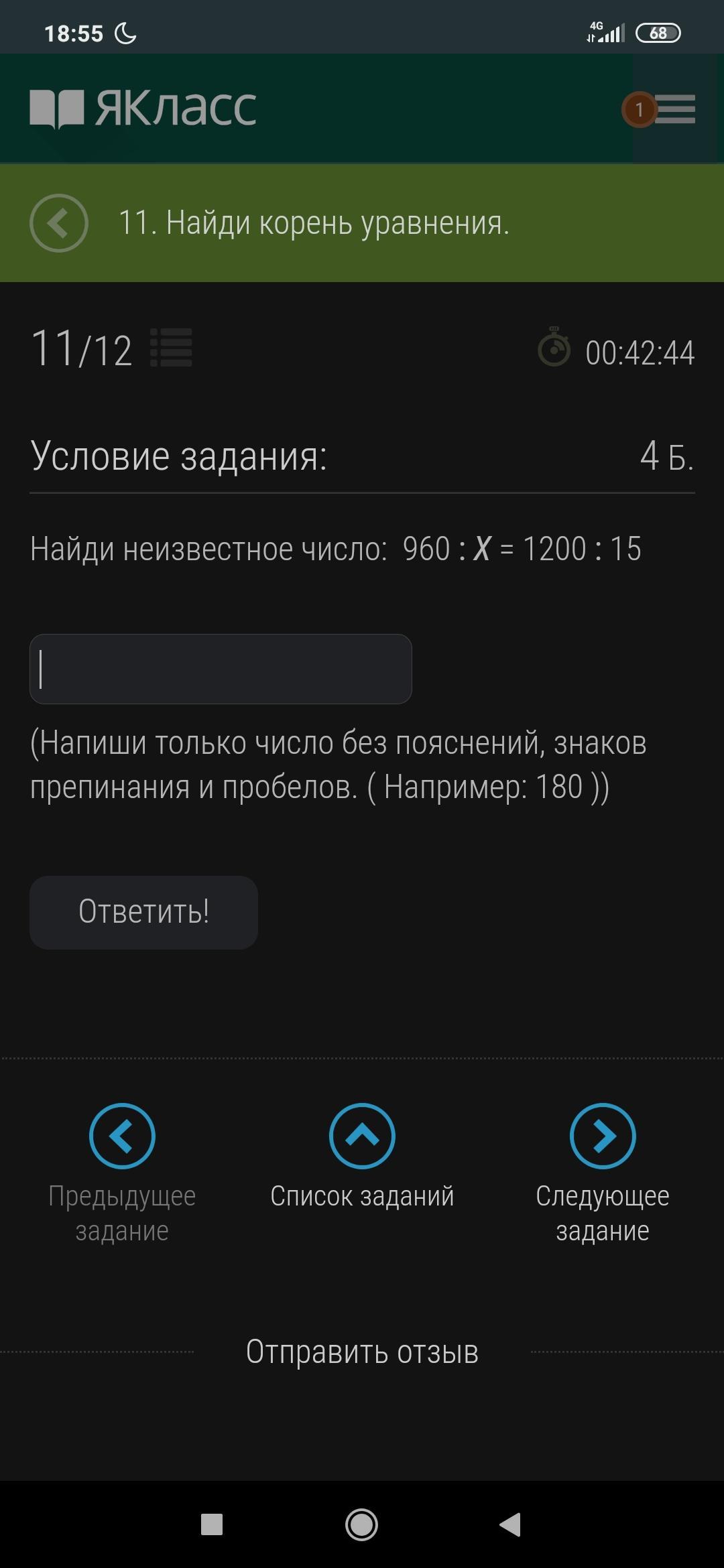The height and width of the screenshot is (1568, 724).
Task: Open the hamburger menu with notification badge
Action: point(674,109)
